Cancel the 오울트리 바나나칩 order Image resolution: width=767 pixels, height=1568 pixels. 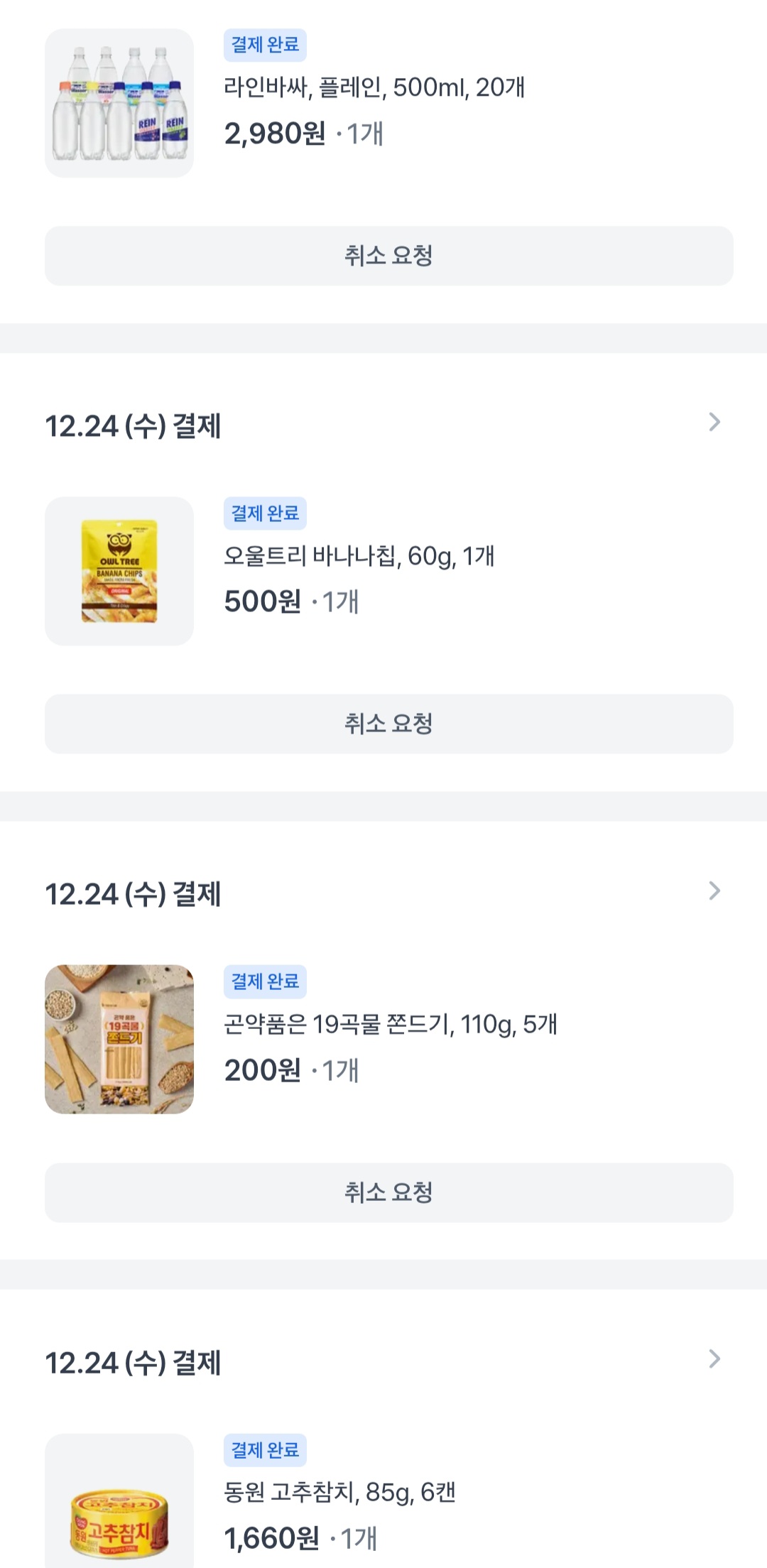(x=388, y=724)
